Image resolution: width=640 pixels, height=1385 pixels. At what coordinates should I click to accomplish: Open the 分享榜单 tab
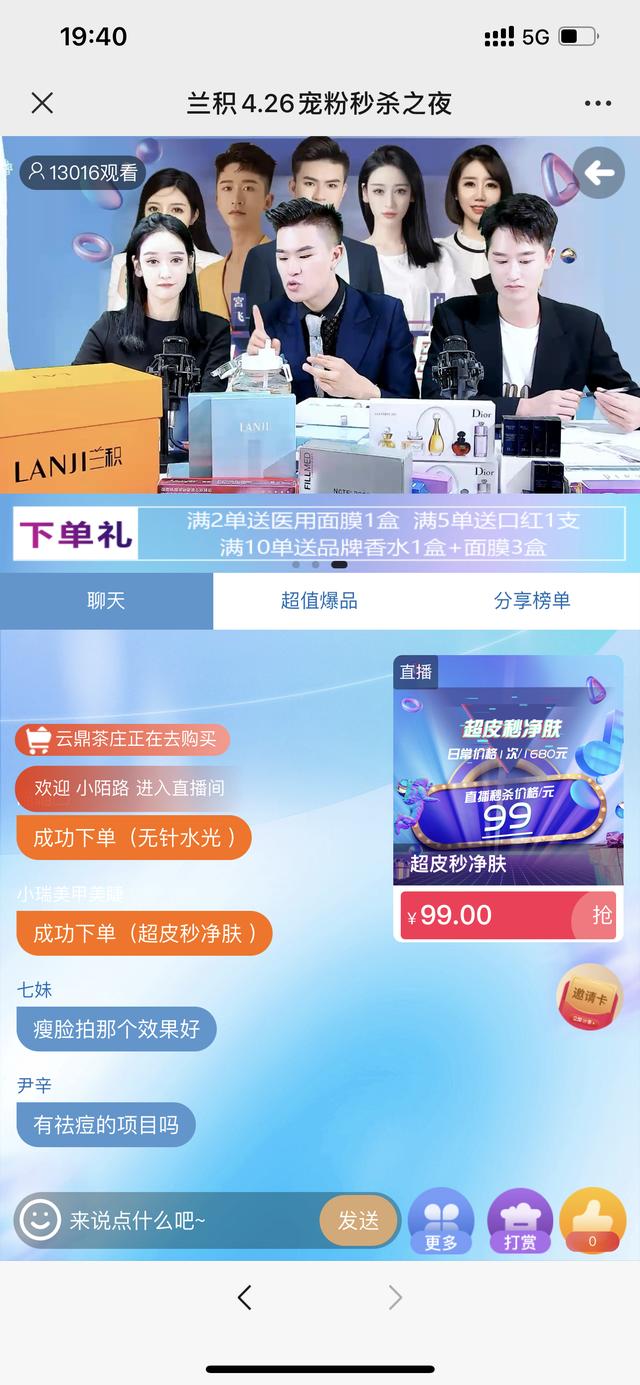[x=532, y=601]
